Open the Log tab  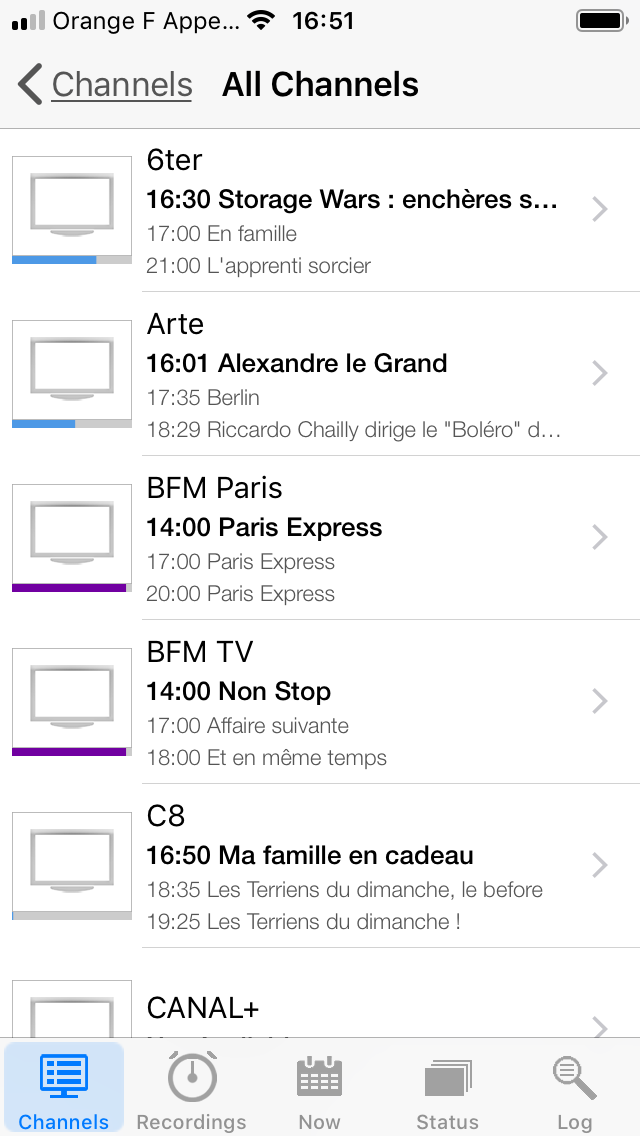575,1089
